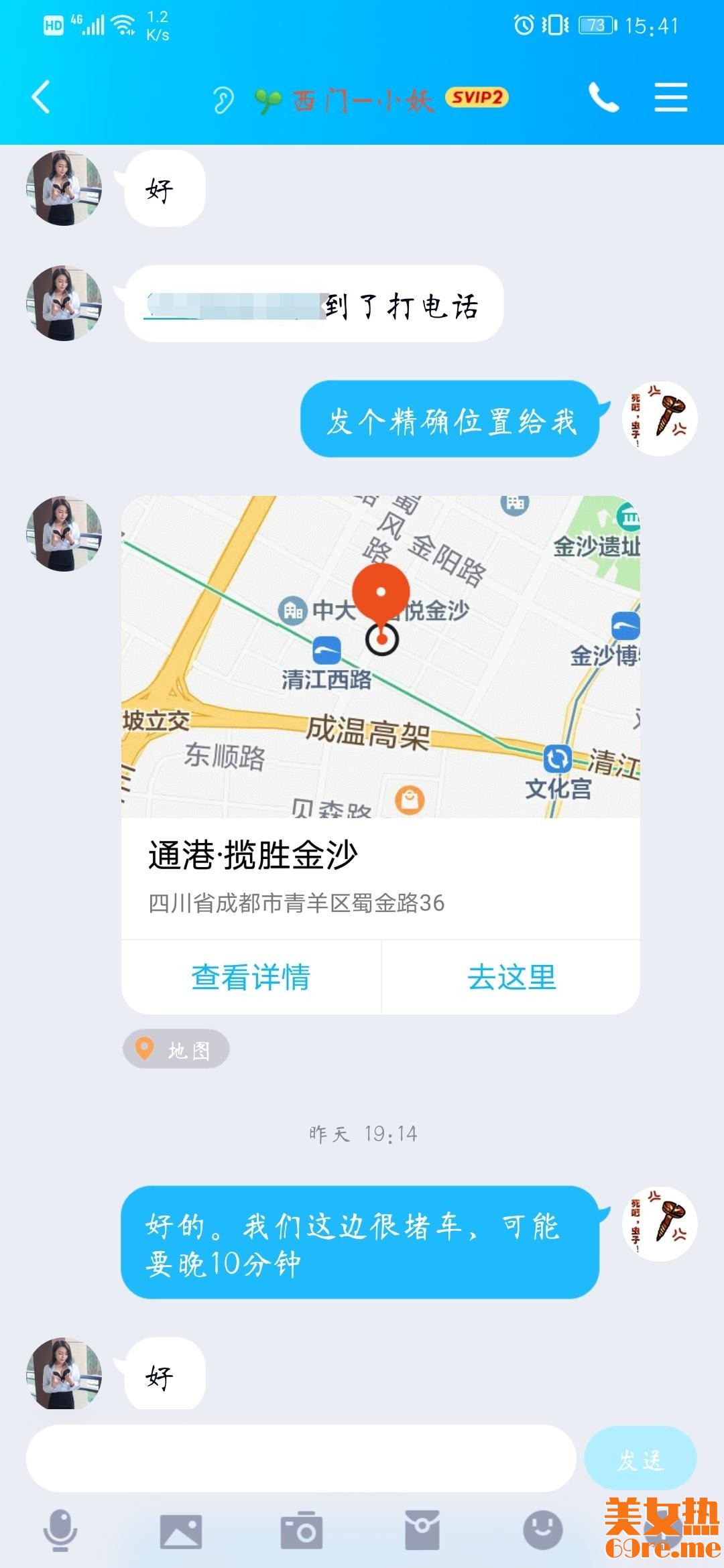Open the photo gallery picker
Image resolution: width=724 pixels, height=1568 pixels.
[x=181, y=1531]
